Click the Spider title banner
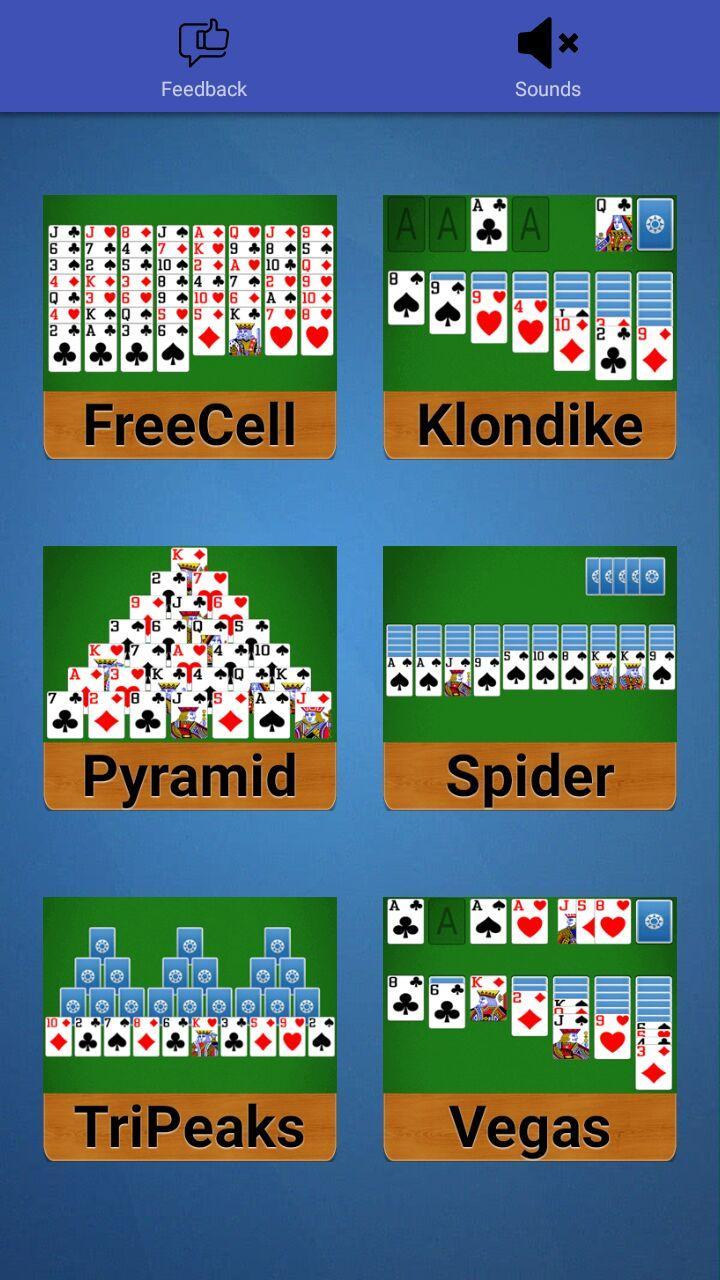720x1280 pixels. 530,774
